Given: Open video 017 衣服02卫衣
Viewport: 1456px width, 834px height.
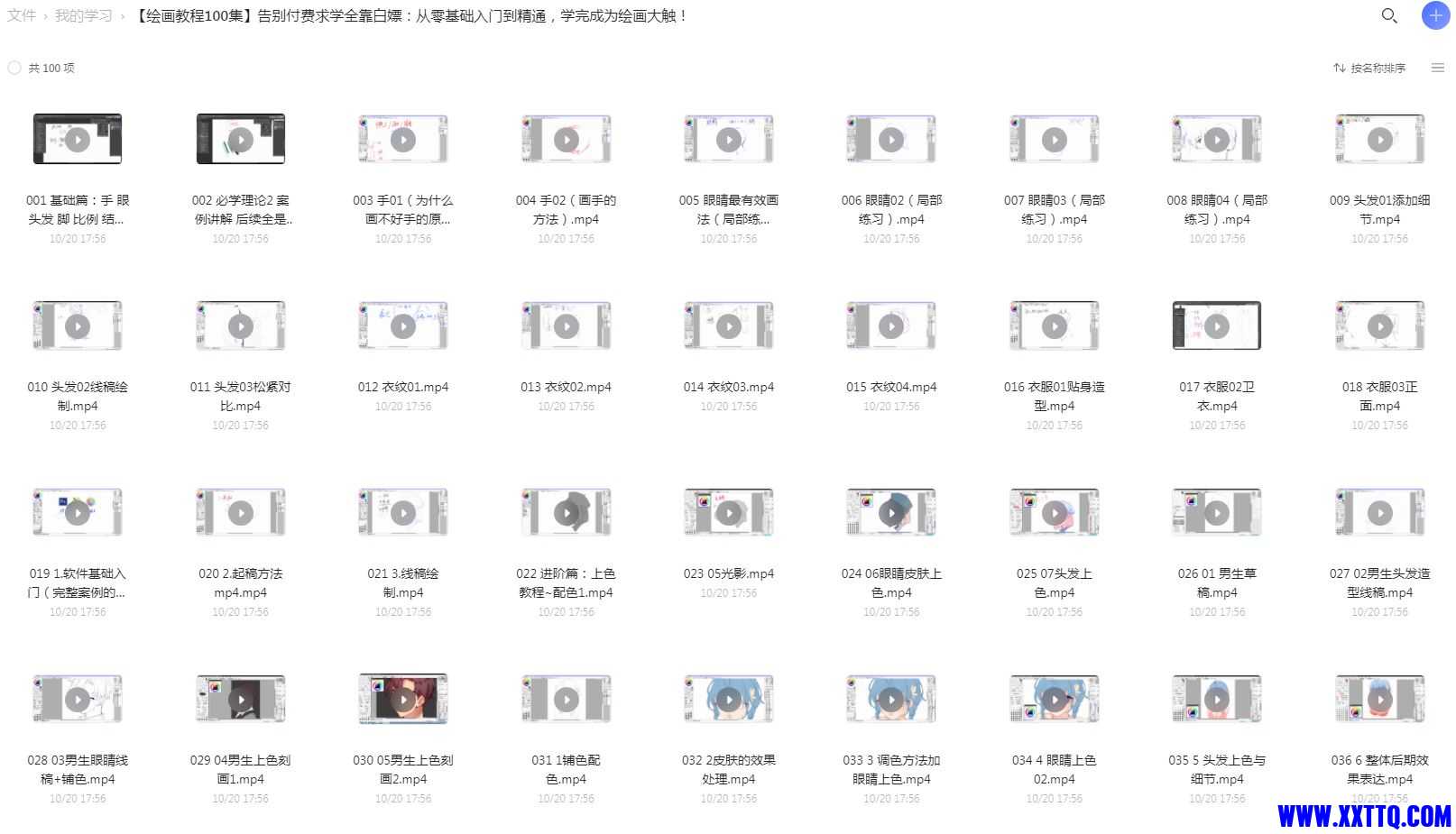Looking at the screenshot, I should coord(1217,326).
